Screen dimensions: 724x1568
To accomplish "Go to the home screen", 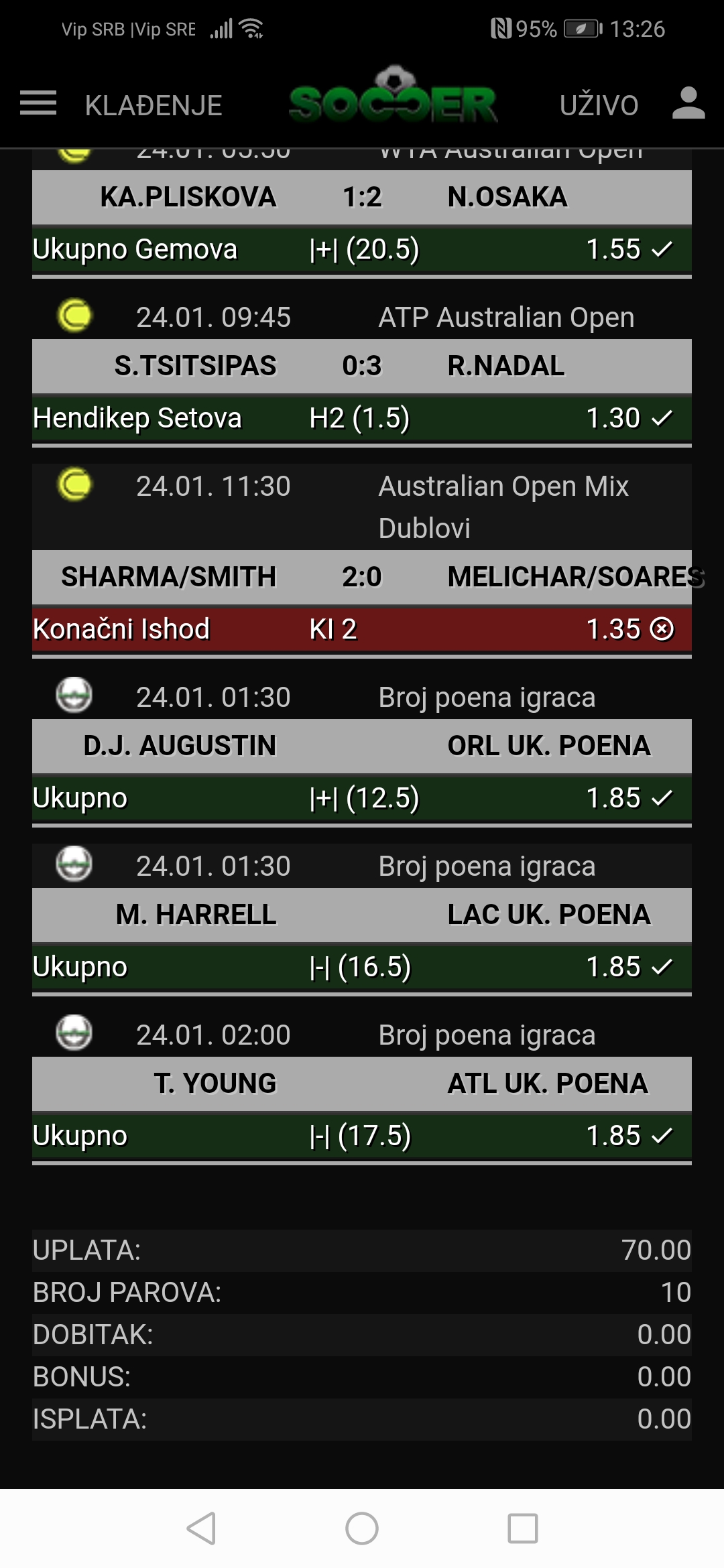I will (x=362, y=1528).
